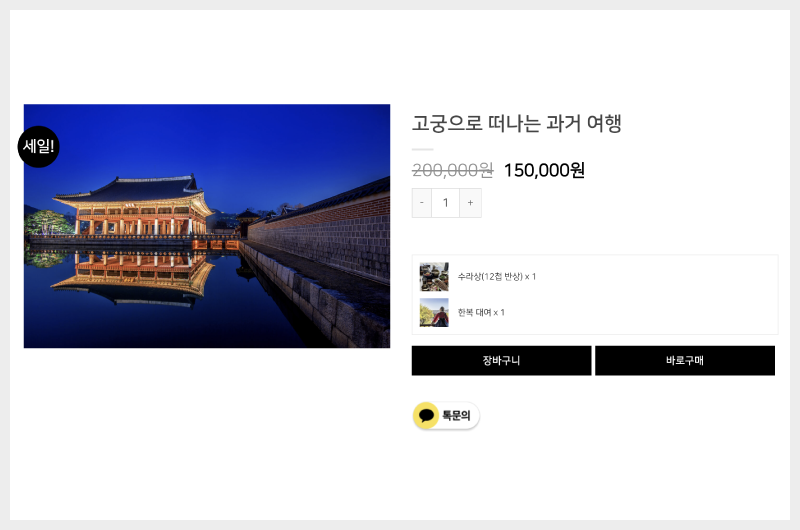
Task: Decrease quantity with the minus button
Action: [x=422, y=203]
